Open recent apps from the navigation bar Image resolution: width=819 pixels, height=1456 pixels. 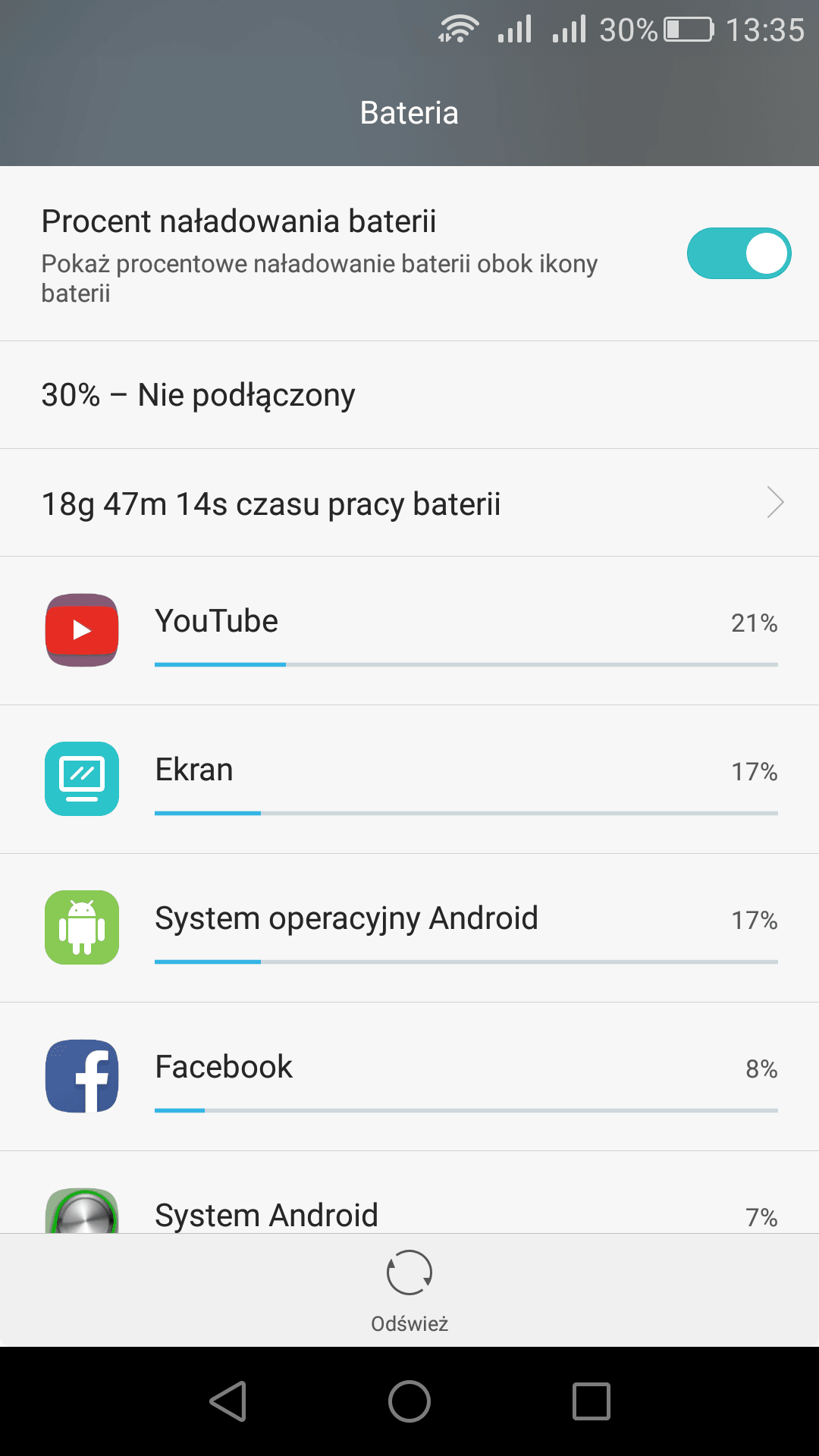point(591,1401)
